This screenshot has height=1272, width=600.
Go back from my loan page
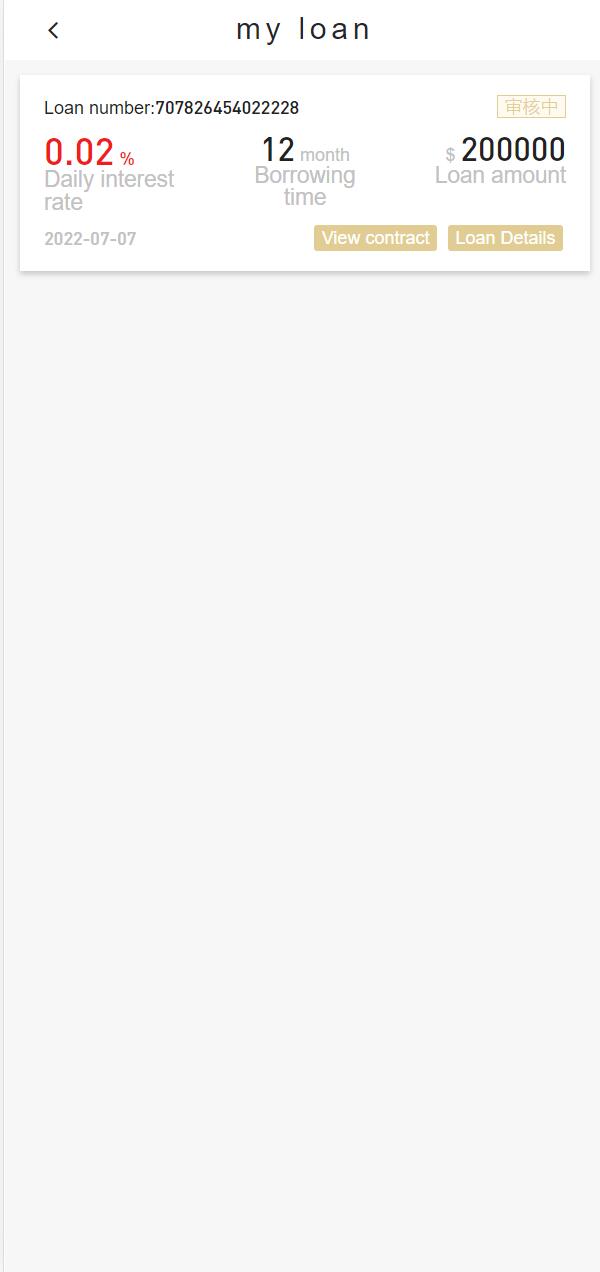(54, 31)
